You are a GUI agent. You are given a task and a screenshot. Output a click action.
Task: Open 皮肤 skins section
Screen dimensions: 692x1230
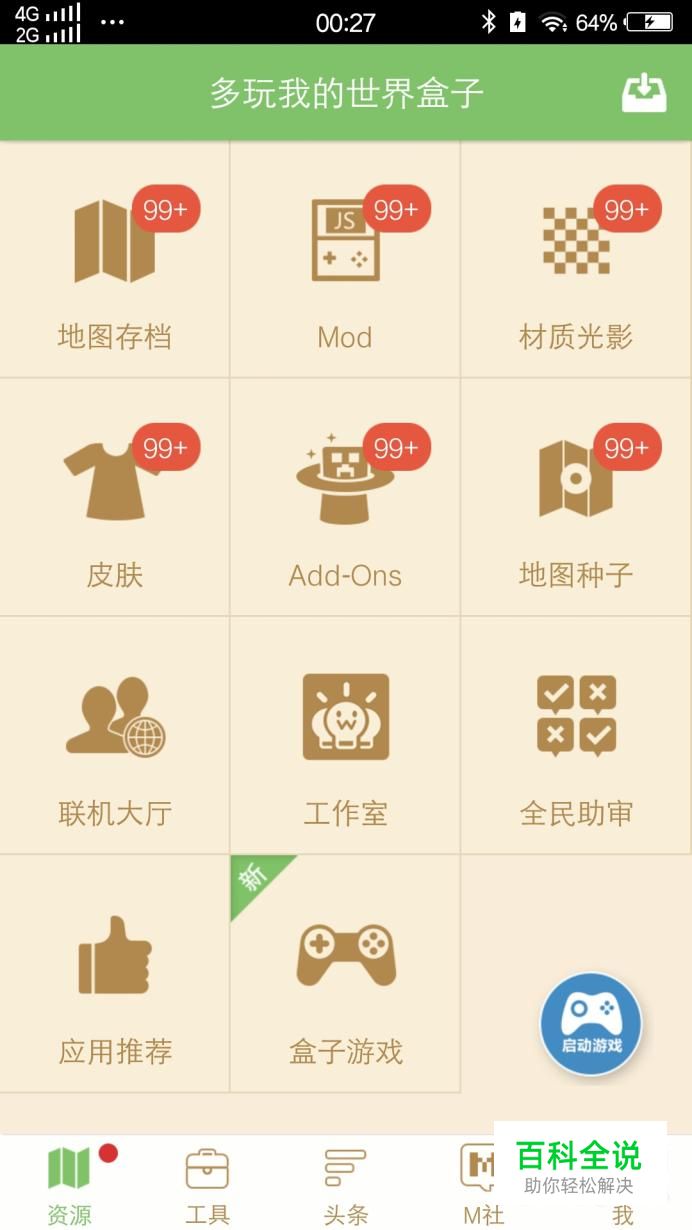click(115, 498)
